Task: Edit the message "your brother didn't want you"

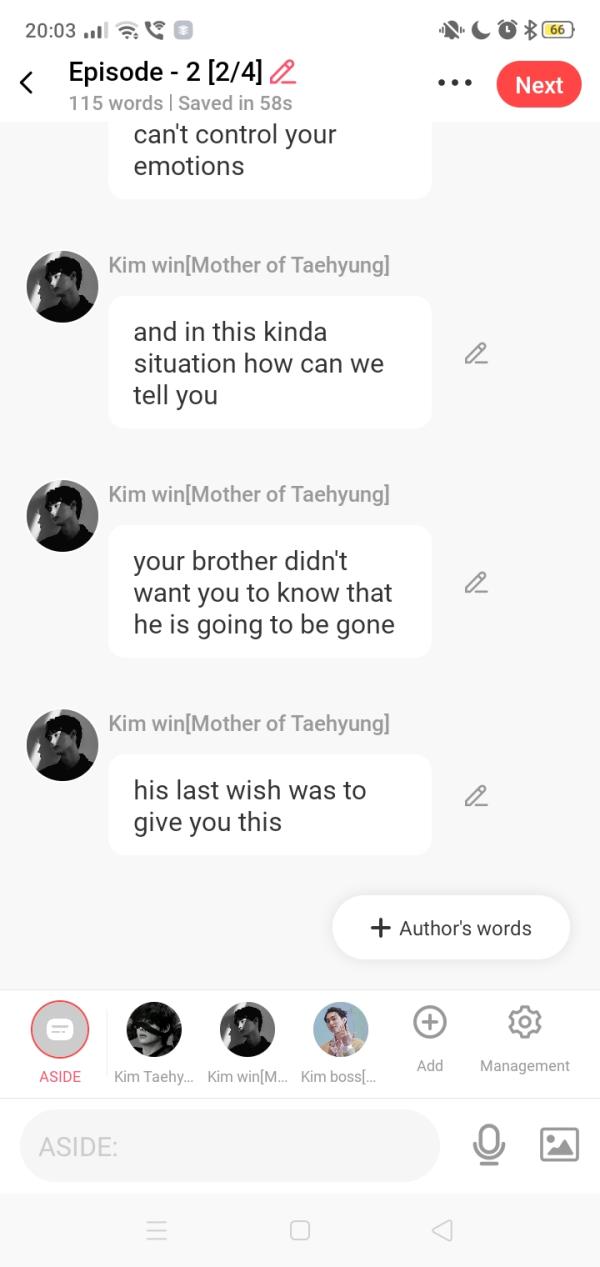Action: point(476,583)
